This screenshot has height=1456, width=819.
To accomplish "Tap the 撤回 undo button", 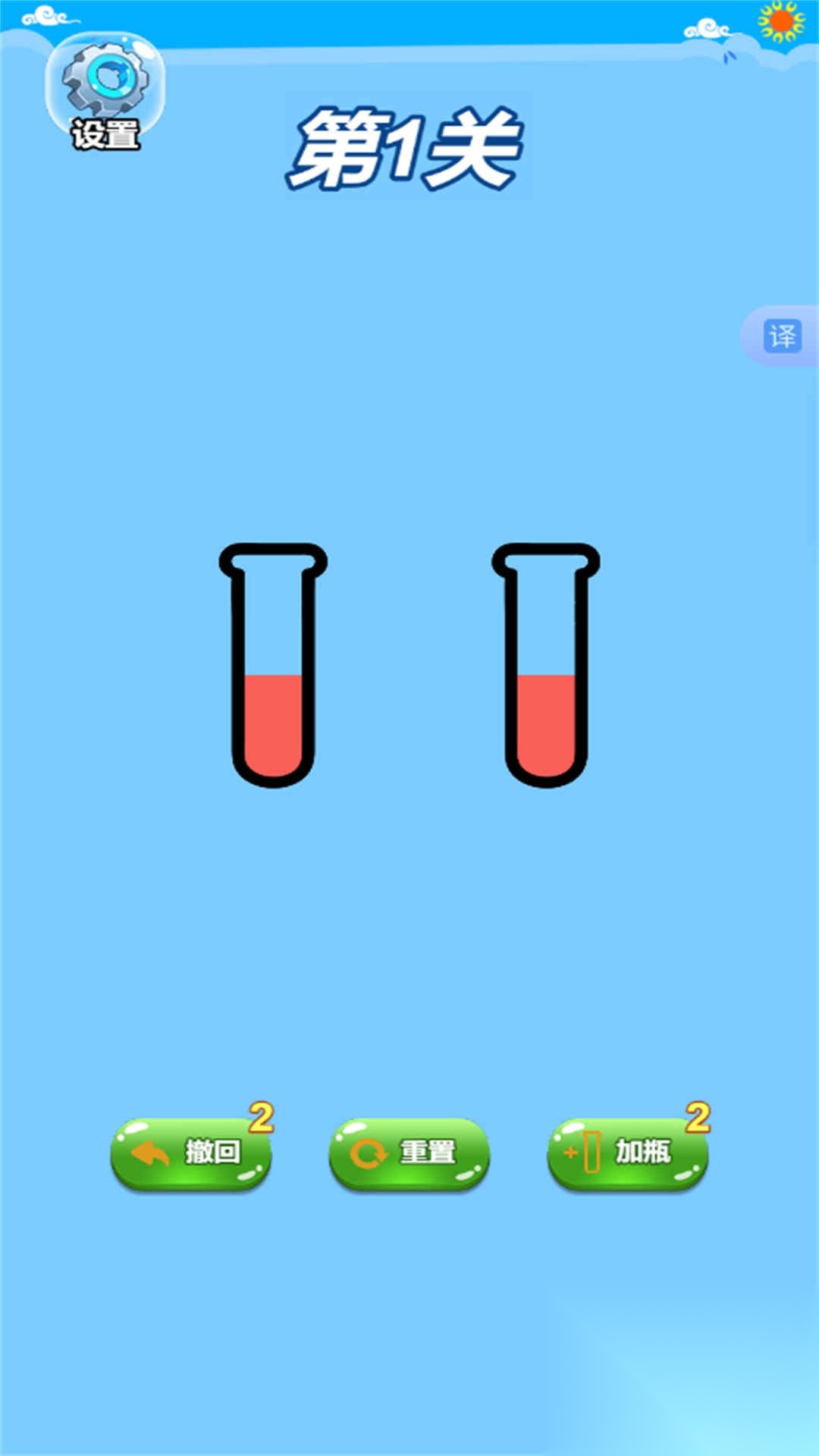I will coord(191,1153).
